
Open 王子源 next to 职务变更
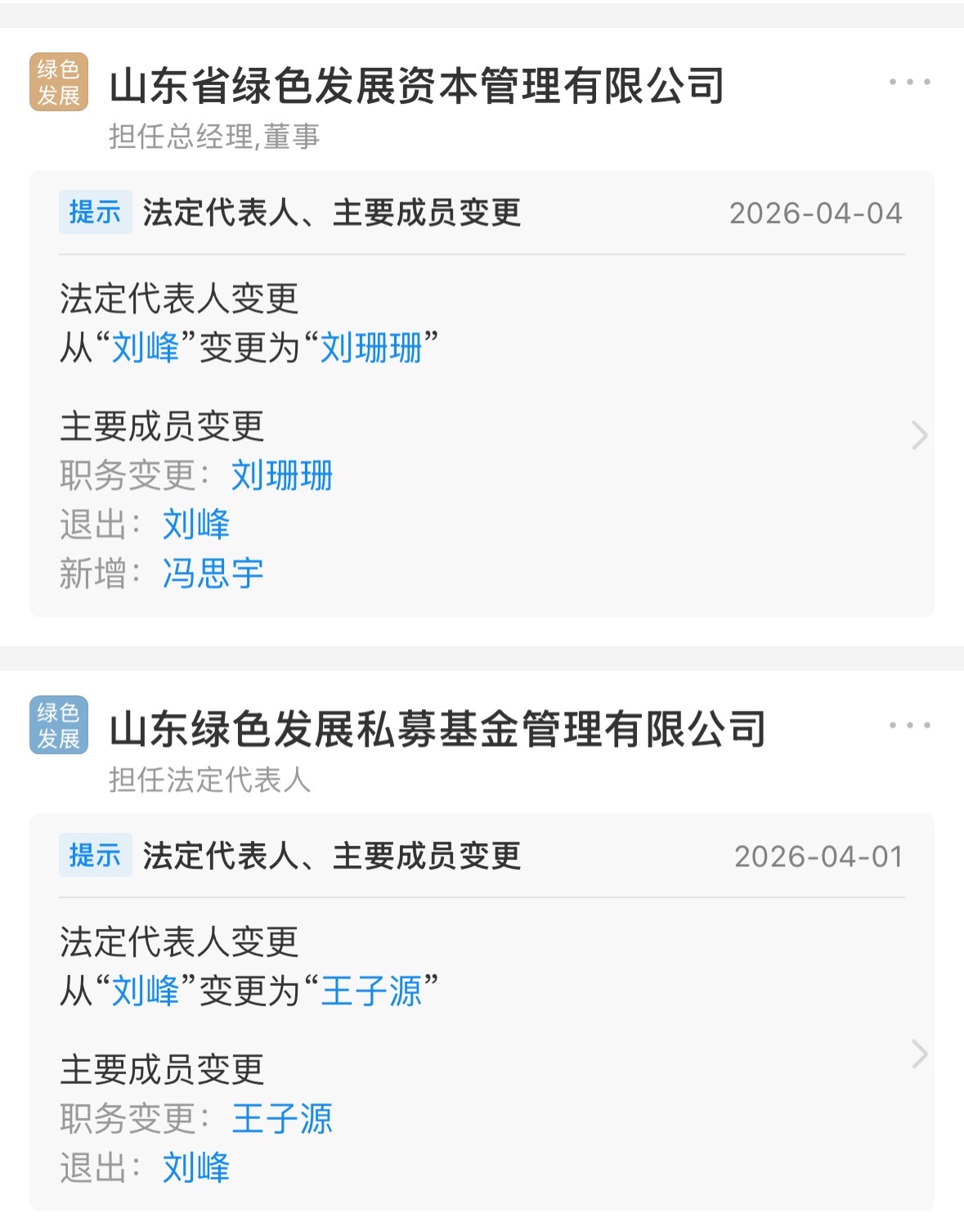click(282, 1118)
